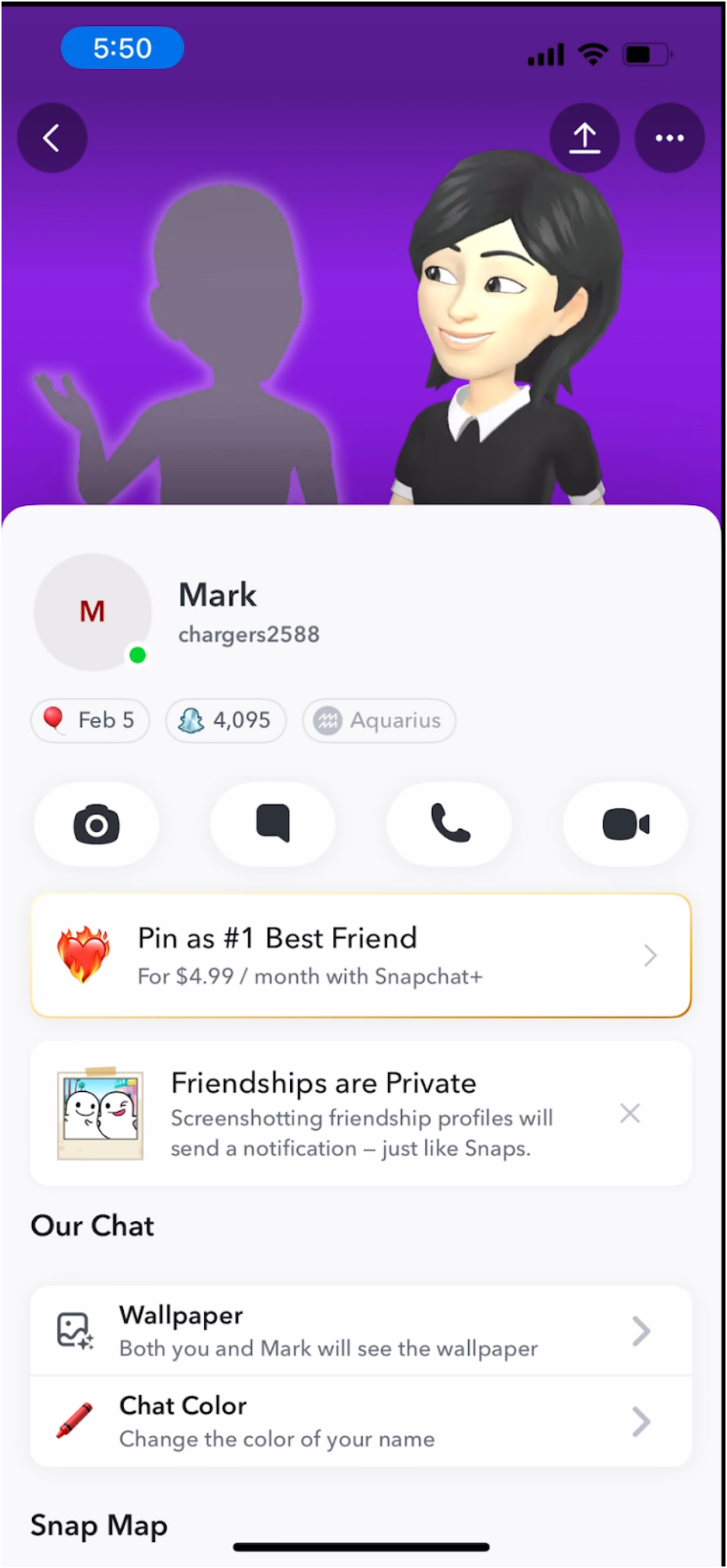This screenshot has height=1568, width=727.
Task: Open Pin as #1 Best Friend offer
Action: click(x=360, y=956)
